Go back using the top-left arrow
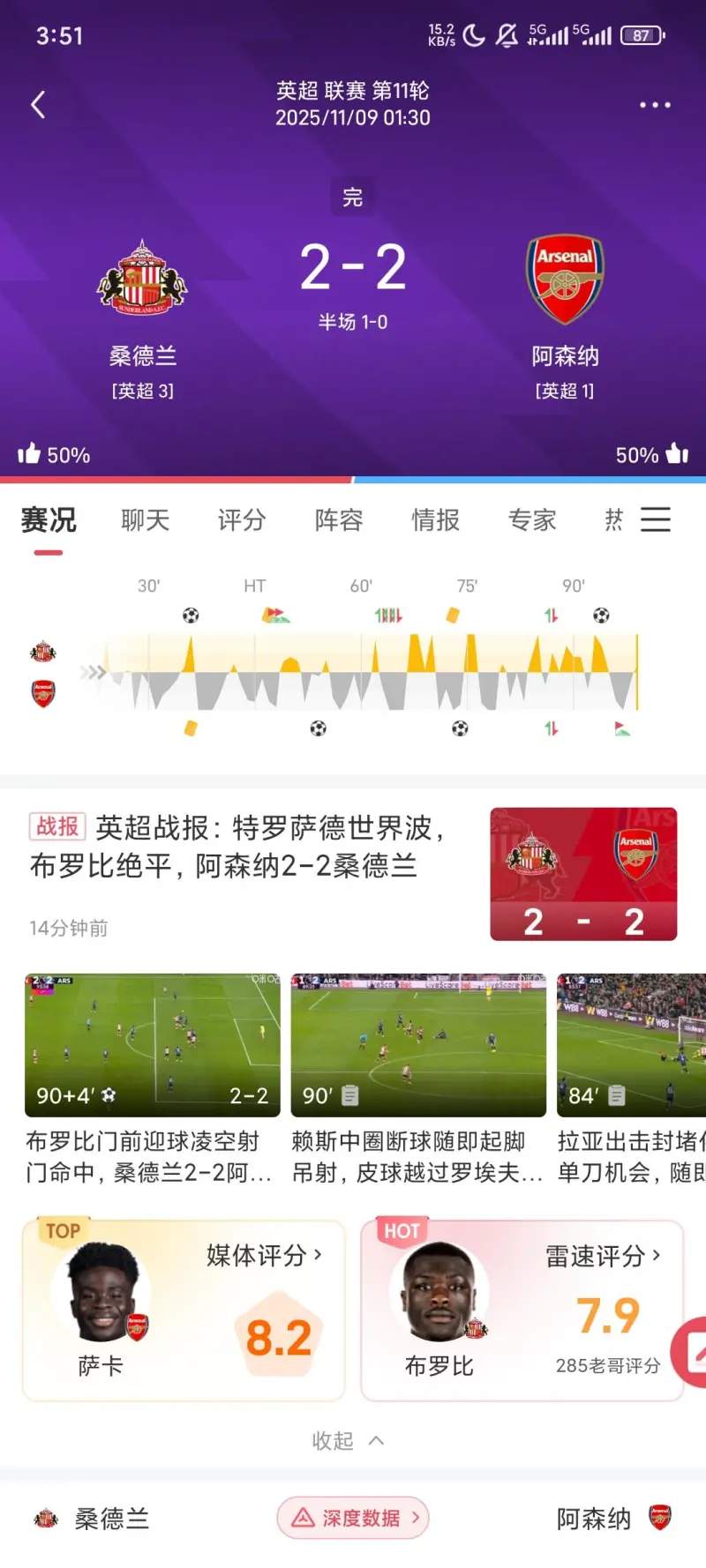Image resolution: width=706 pixels, height=1568 pixels. click(38, 105)
